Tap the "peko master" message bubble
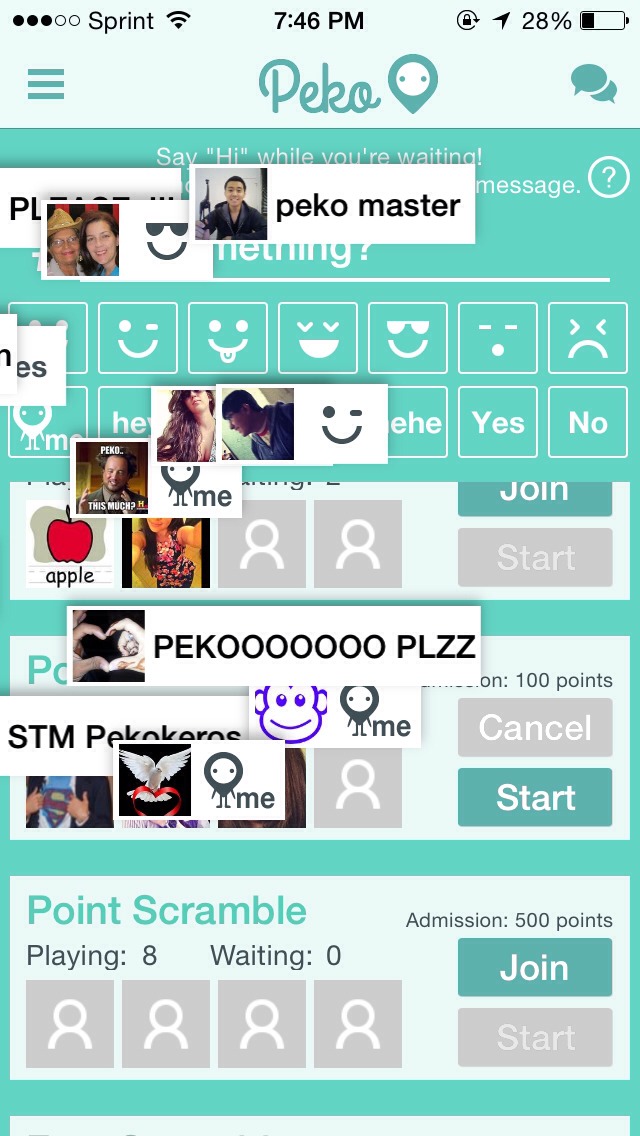This screenshot has width=640, height=1136. 333,204
